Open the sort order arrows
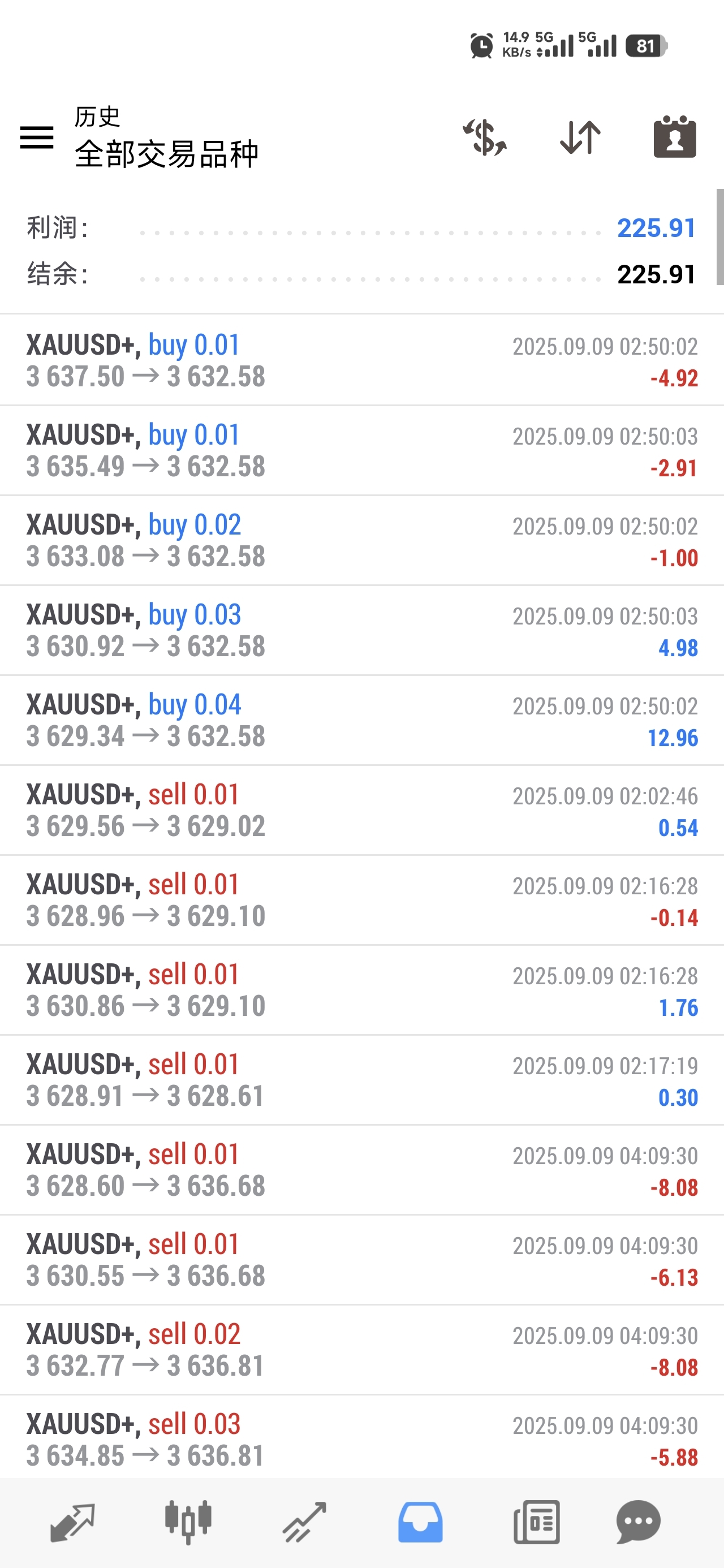The width and height of the screenshot is (724, 1568). tap(580, 137)
